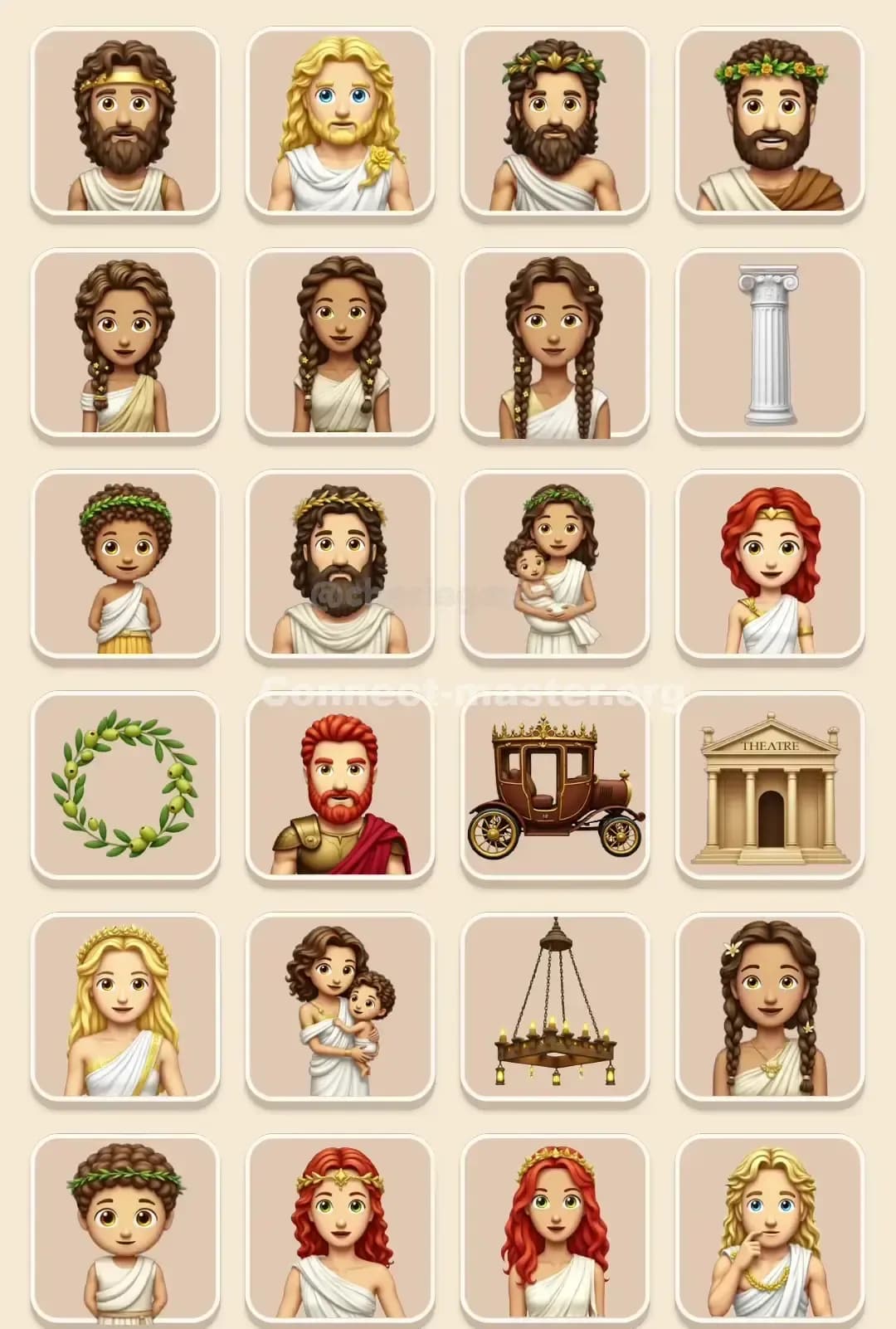Select the braided woman wearing gold necklace
This screenshot has width=896, height=1329.
coord(769,1005)
